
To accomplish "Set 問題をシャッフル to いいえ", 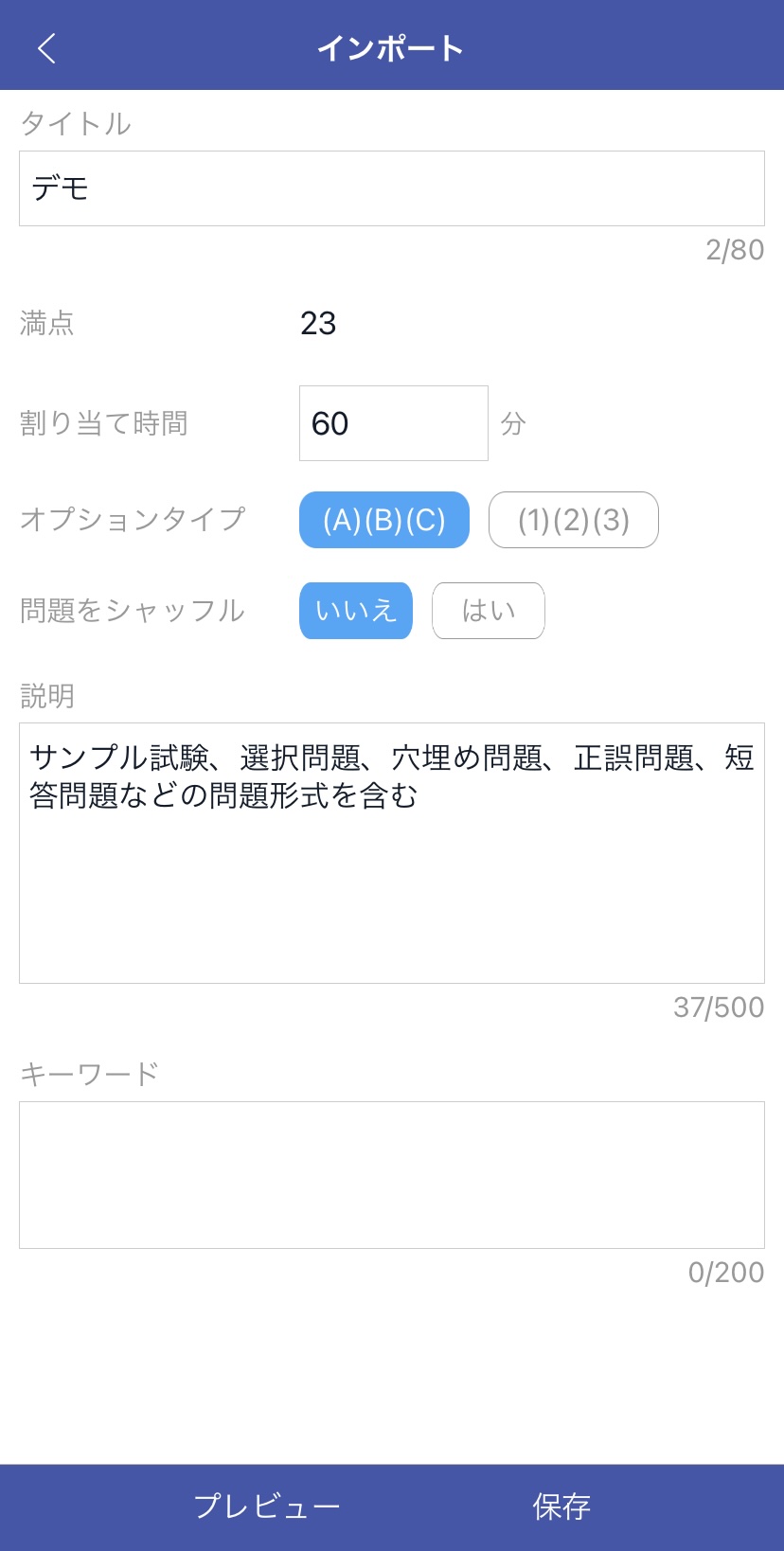I will [356, 611].
